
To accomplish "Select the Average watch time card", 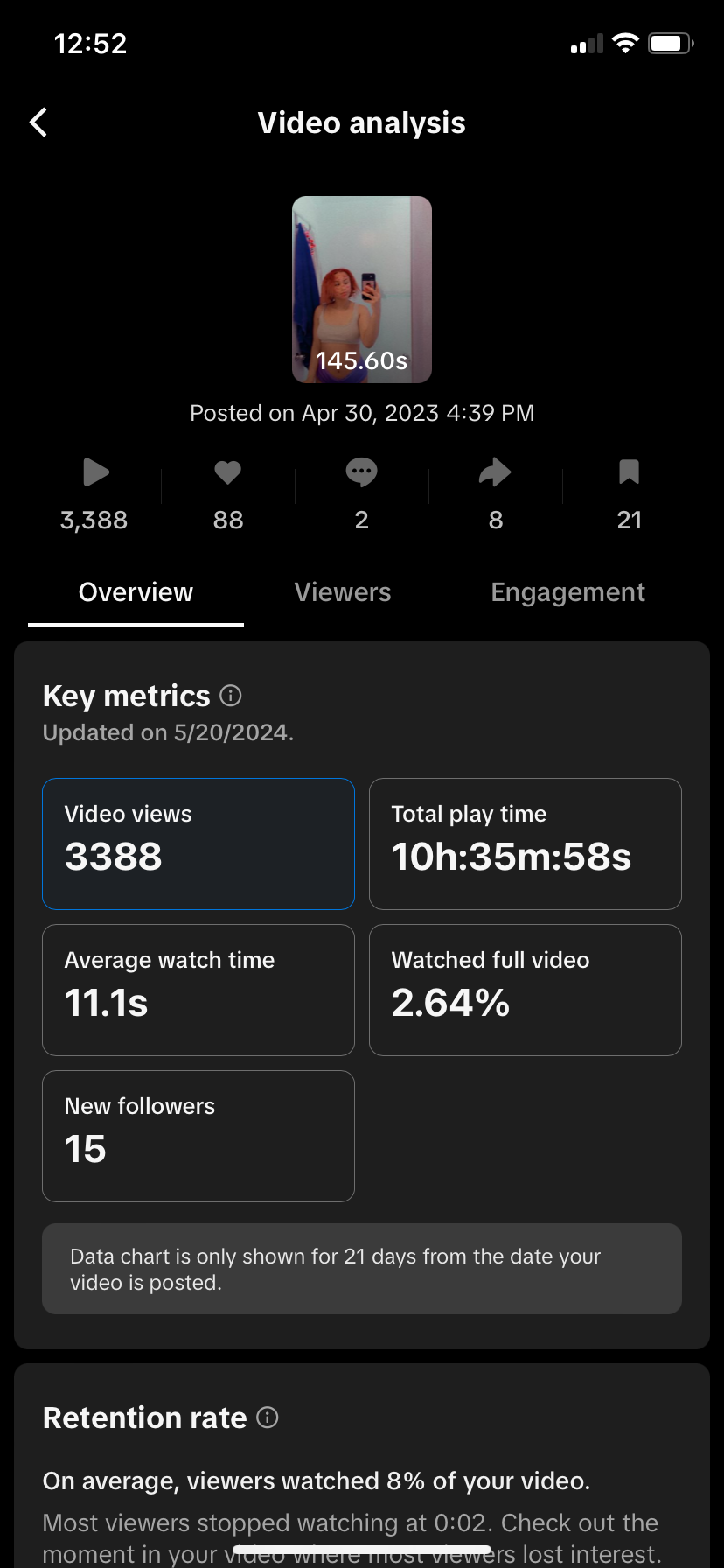I will coord(198,990).
